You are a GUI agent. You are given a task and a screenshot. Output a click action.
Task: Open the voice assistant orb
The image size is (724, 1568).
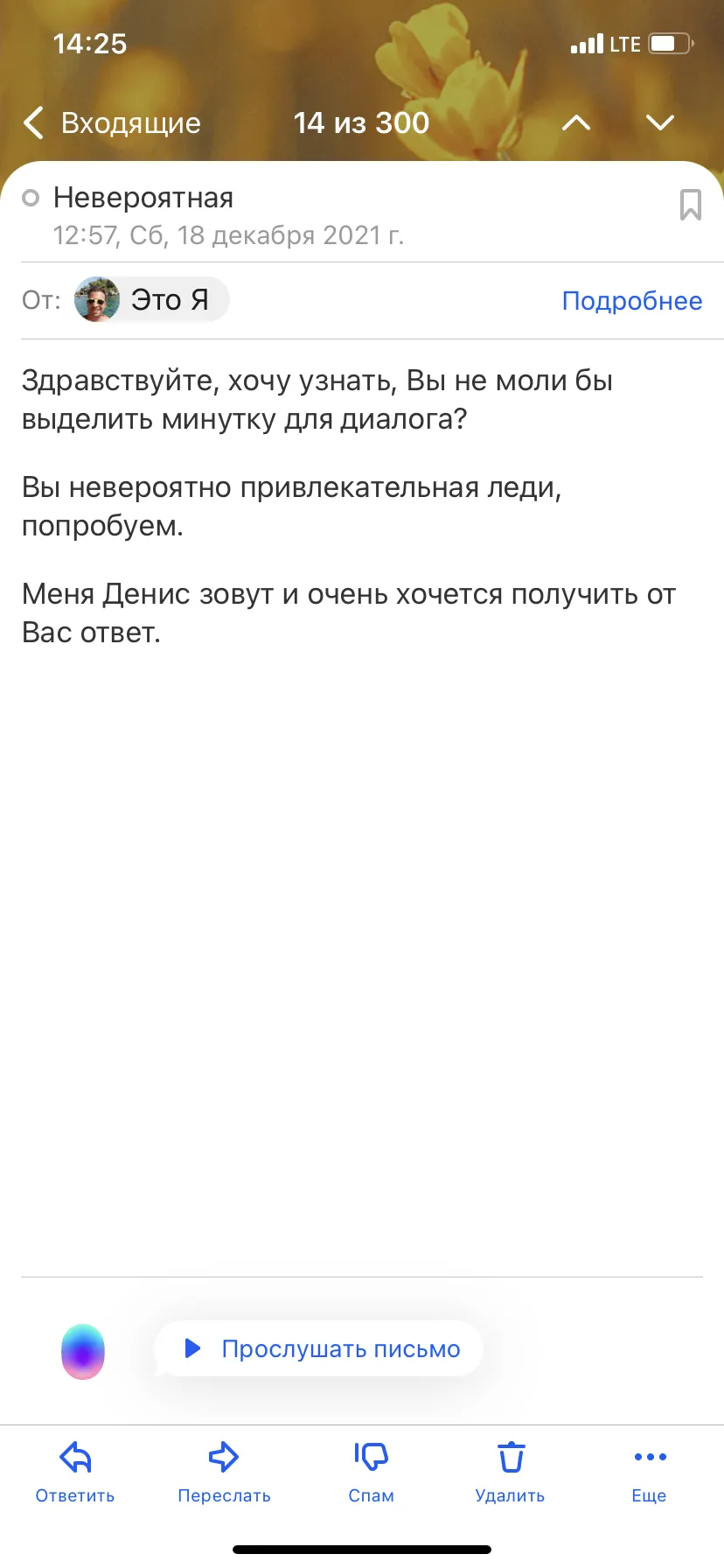pos(83,1352)
